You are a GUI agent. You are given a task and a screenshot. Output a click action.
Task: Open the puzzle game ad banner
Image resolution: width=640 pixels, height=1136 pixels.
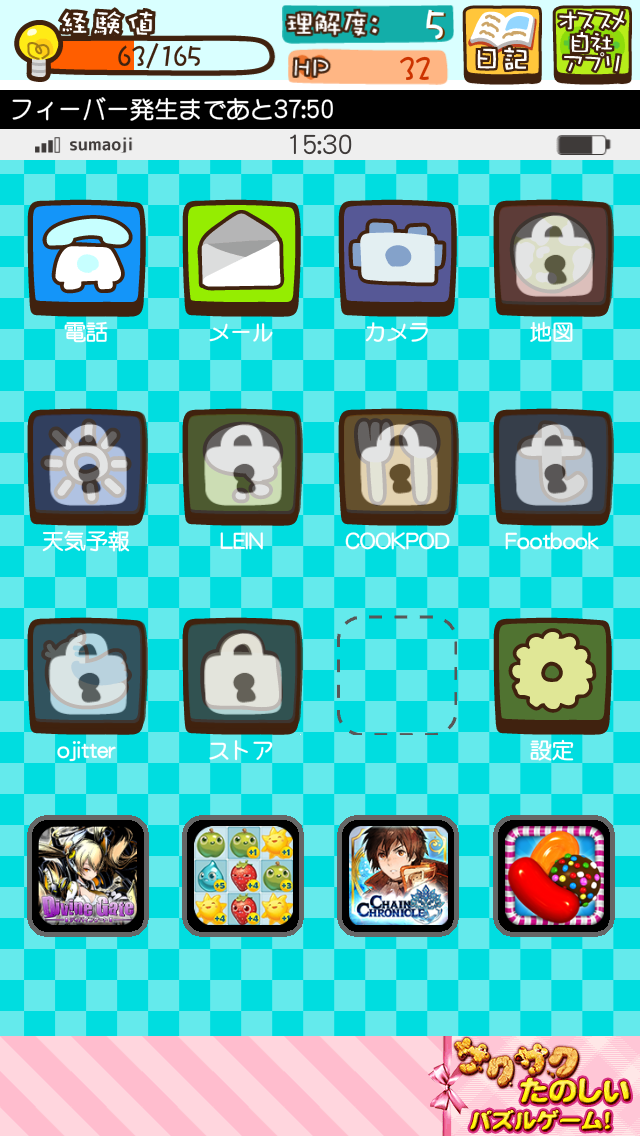click(540, 1086)
